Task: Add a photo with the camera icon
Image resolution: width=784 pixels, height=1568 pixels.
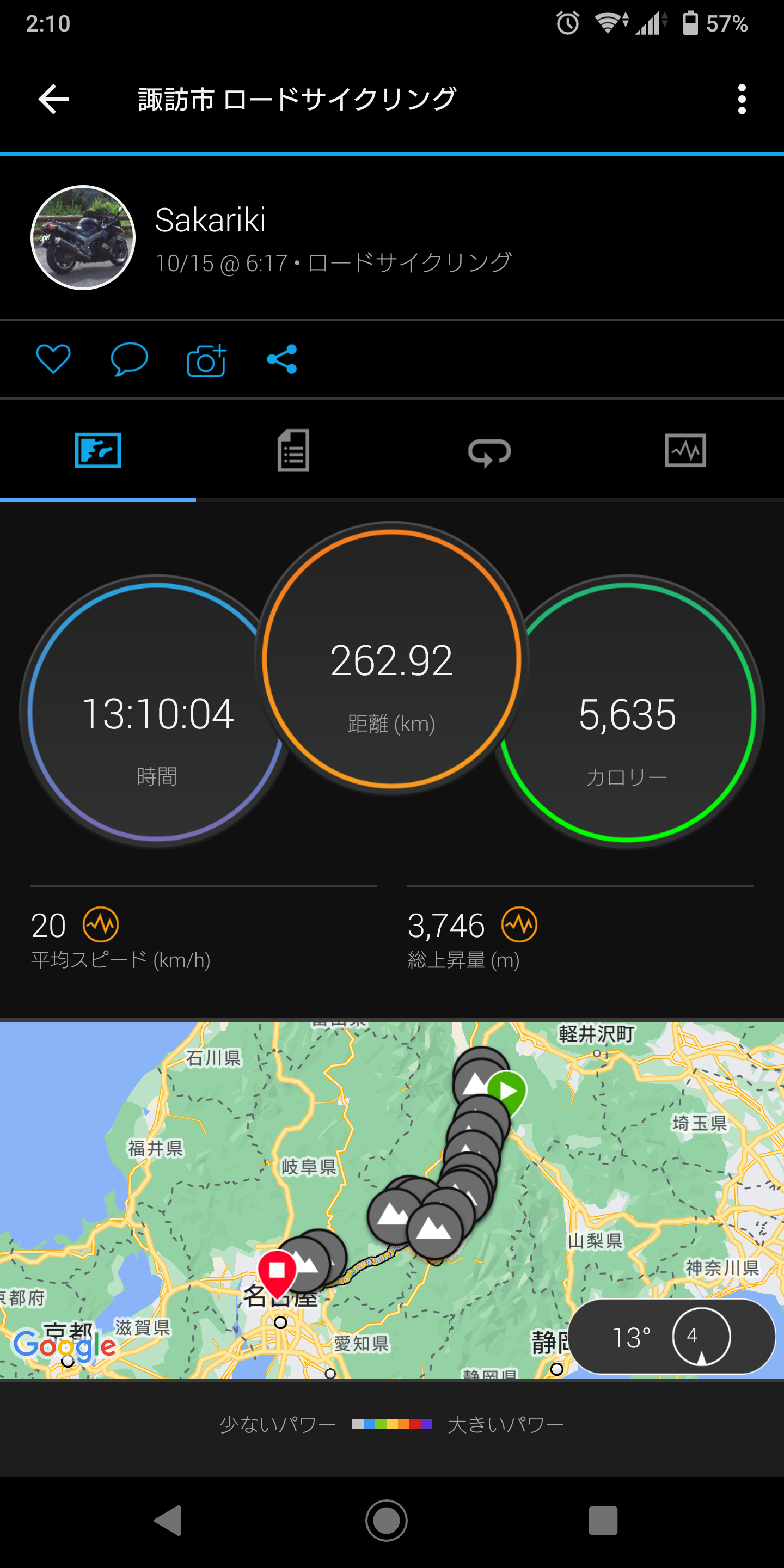Action: [x=206, y=359]
